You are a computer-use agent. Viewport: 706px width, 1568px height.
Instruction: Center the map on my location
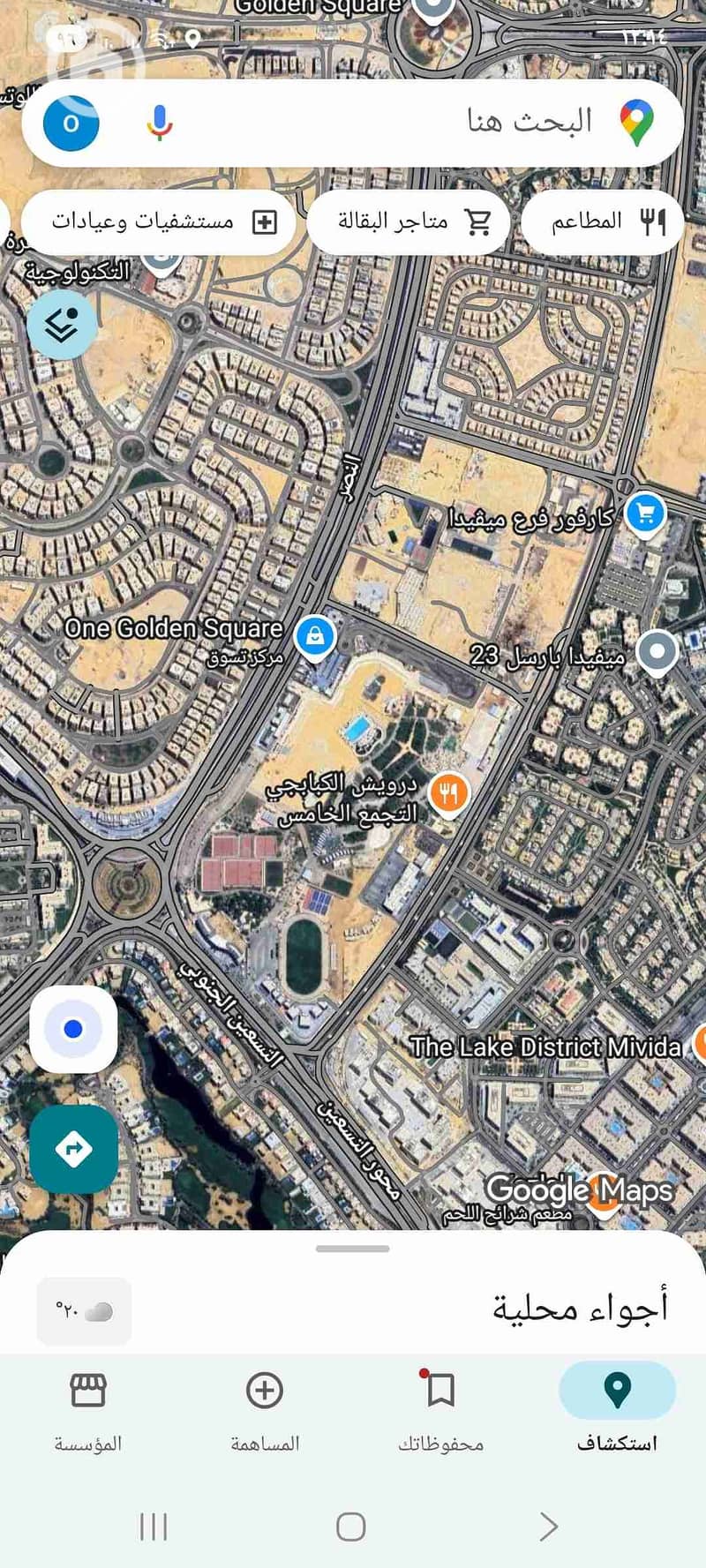(73, 1029)
